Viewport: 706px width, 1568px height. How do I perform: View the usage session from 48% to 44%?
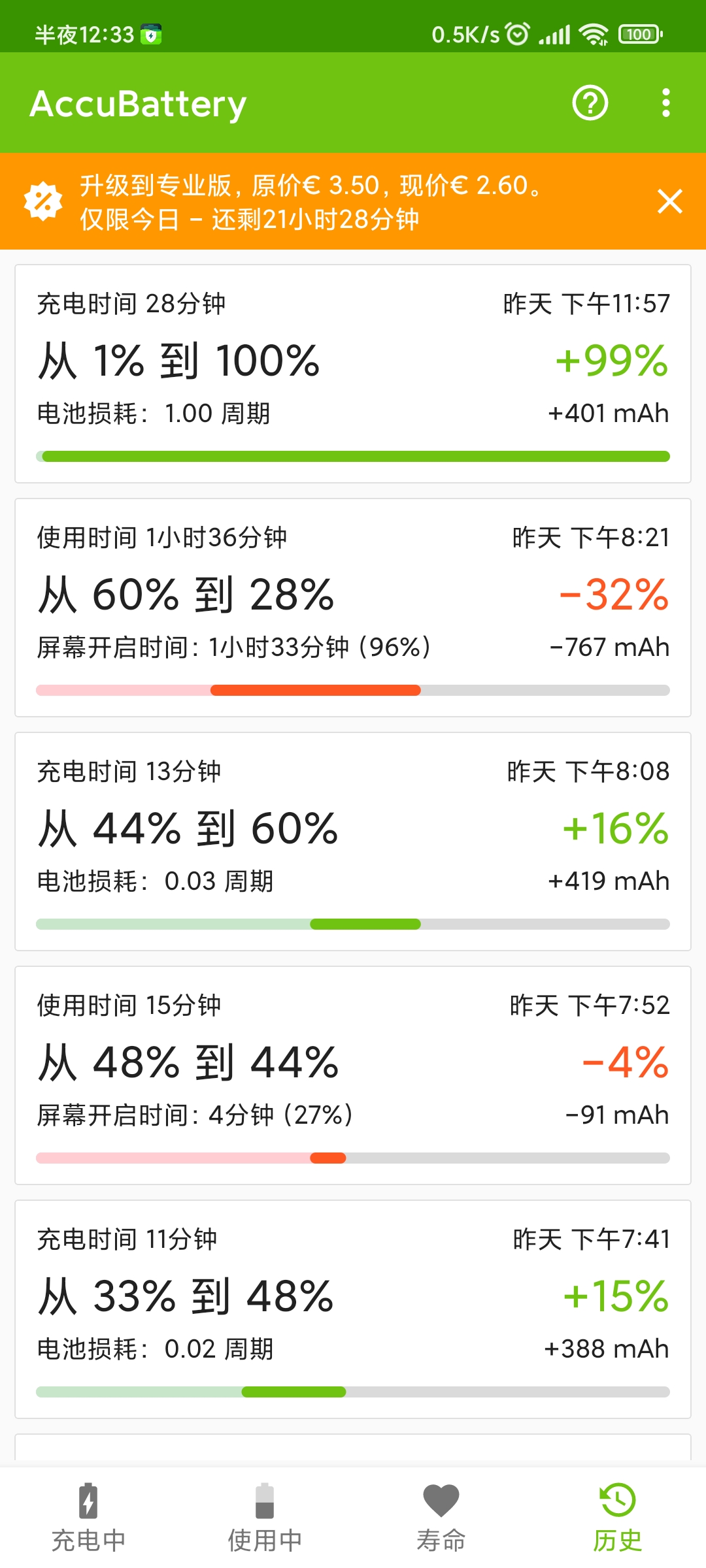(353, 1075)
